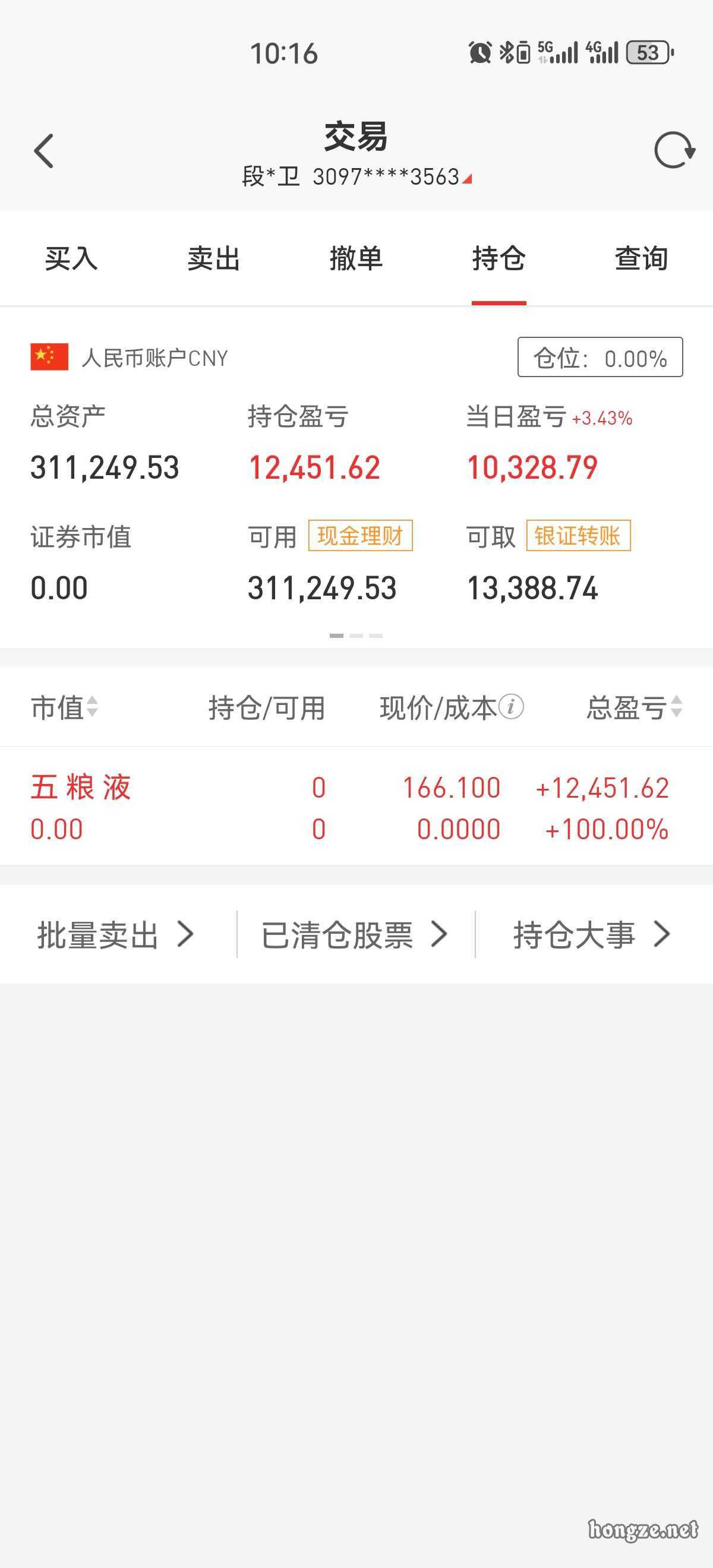The image size is (713, 1568).
Task: Go to the 撤单 tab
Action: pos(356,259)
